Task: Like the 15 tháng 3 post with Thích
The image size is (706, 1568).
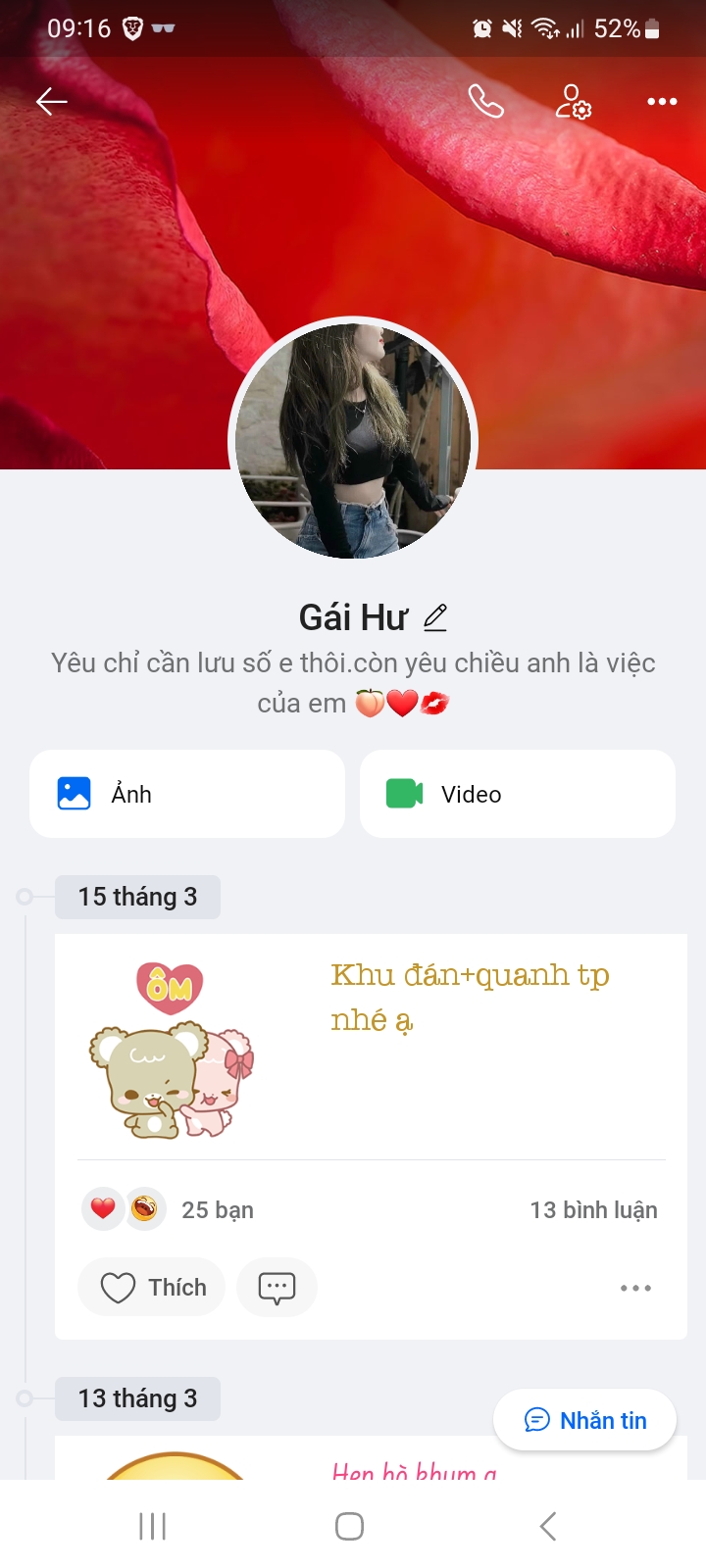Action: (x=152, y=1287)
